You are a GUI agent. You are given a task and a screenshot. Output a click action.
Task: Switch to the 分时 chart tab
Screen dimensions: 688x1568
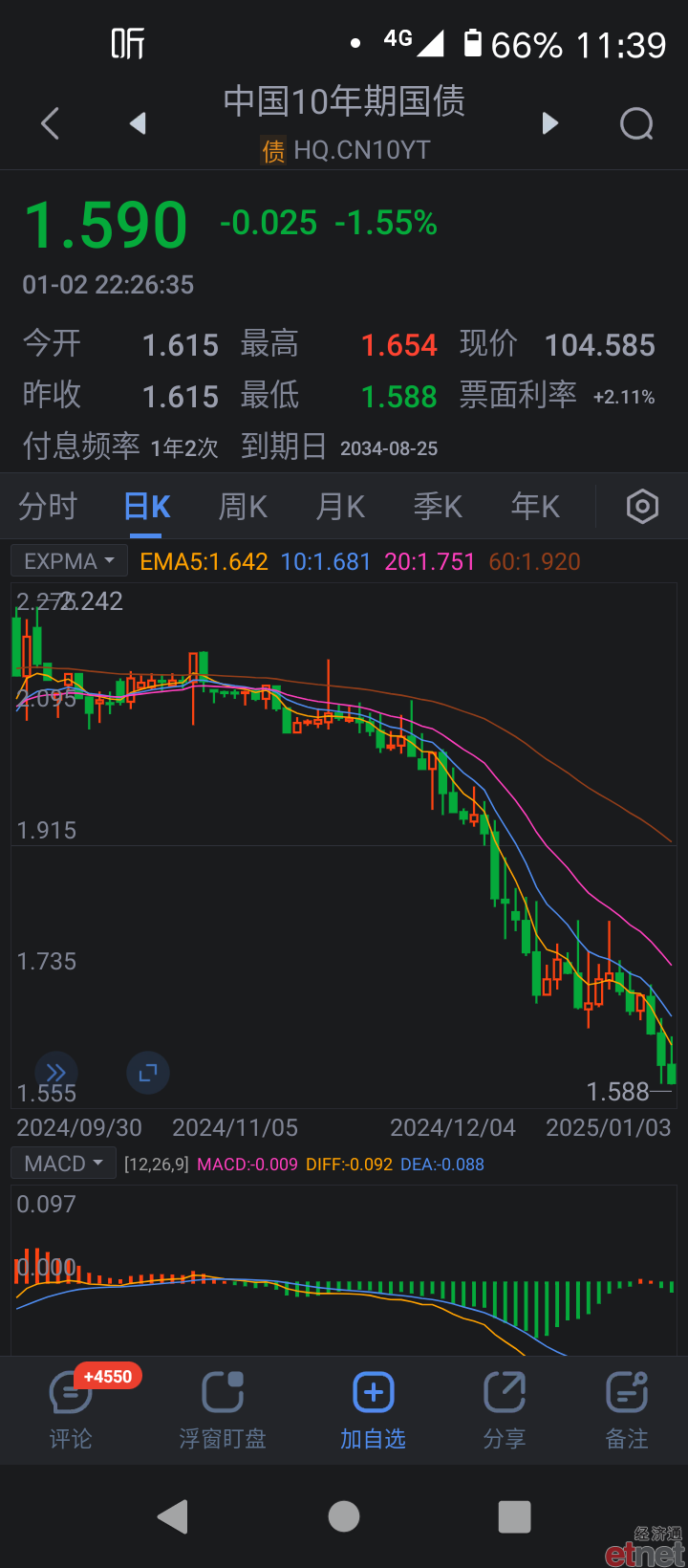coord(48,506)
